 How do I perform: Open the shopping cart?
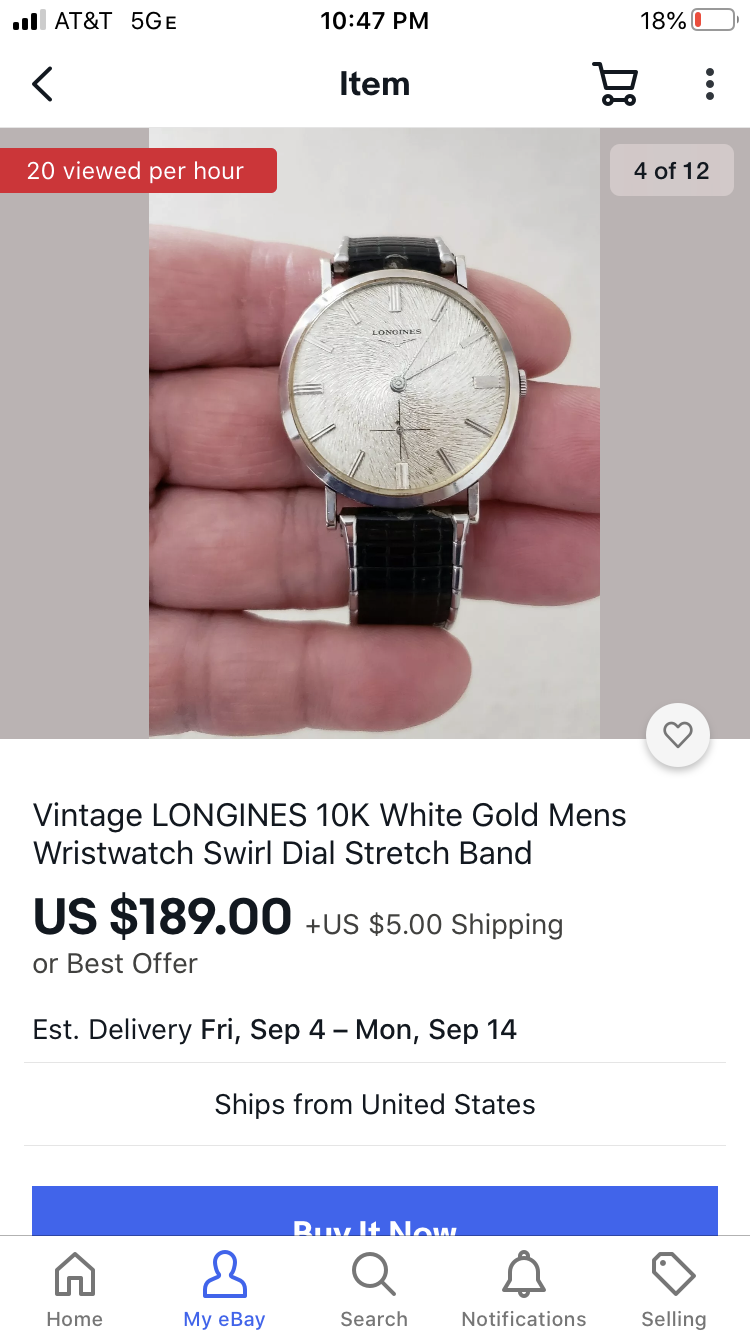(x=615, y=84)
